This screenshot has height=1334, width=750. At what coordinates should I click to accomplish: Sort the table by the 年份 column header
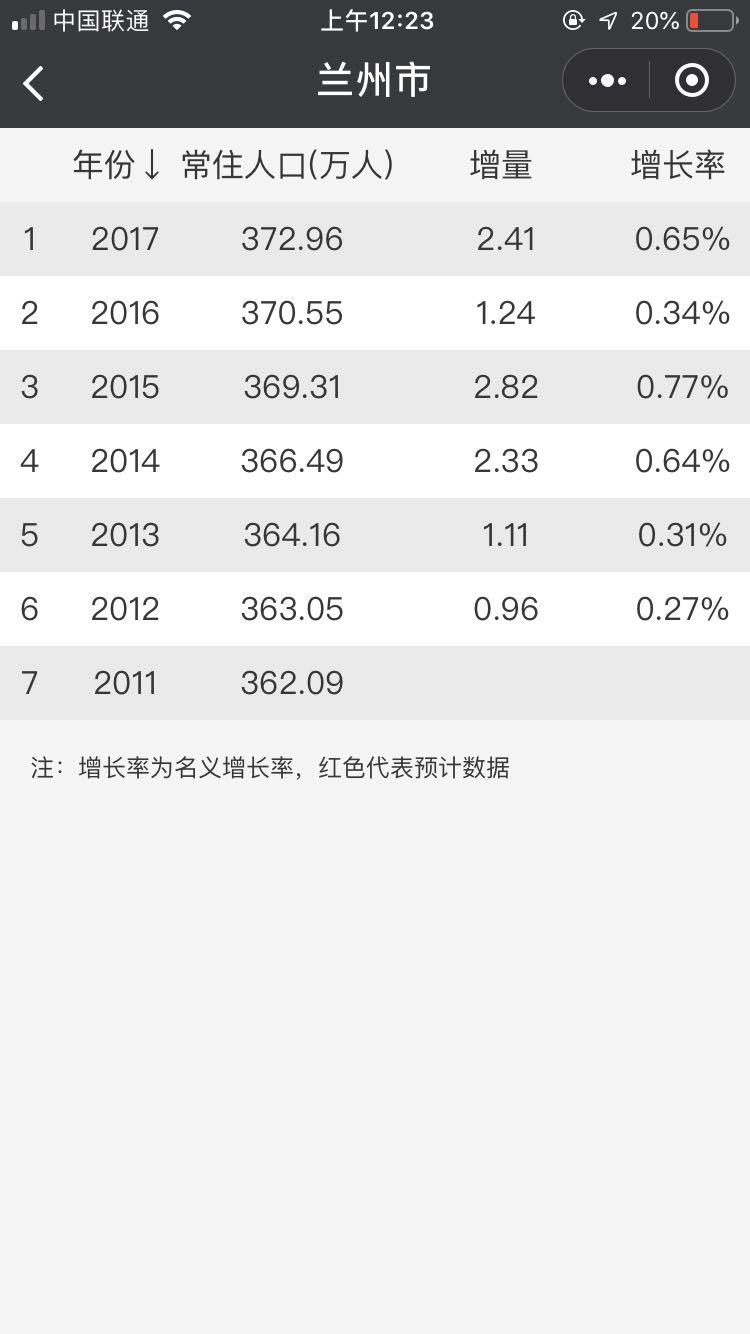(x=117, y=165)
